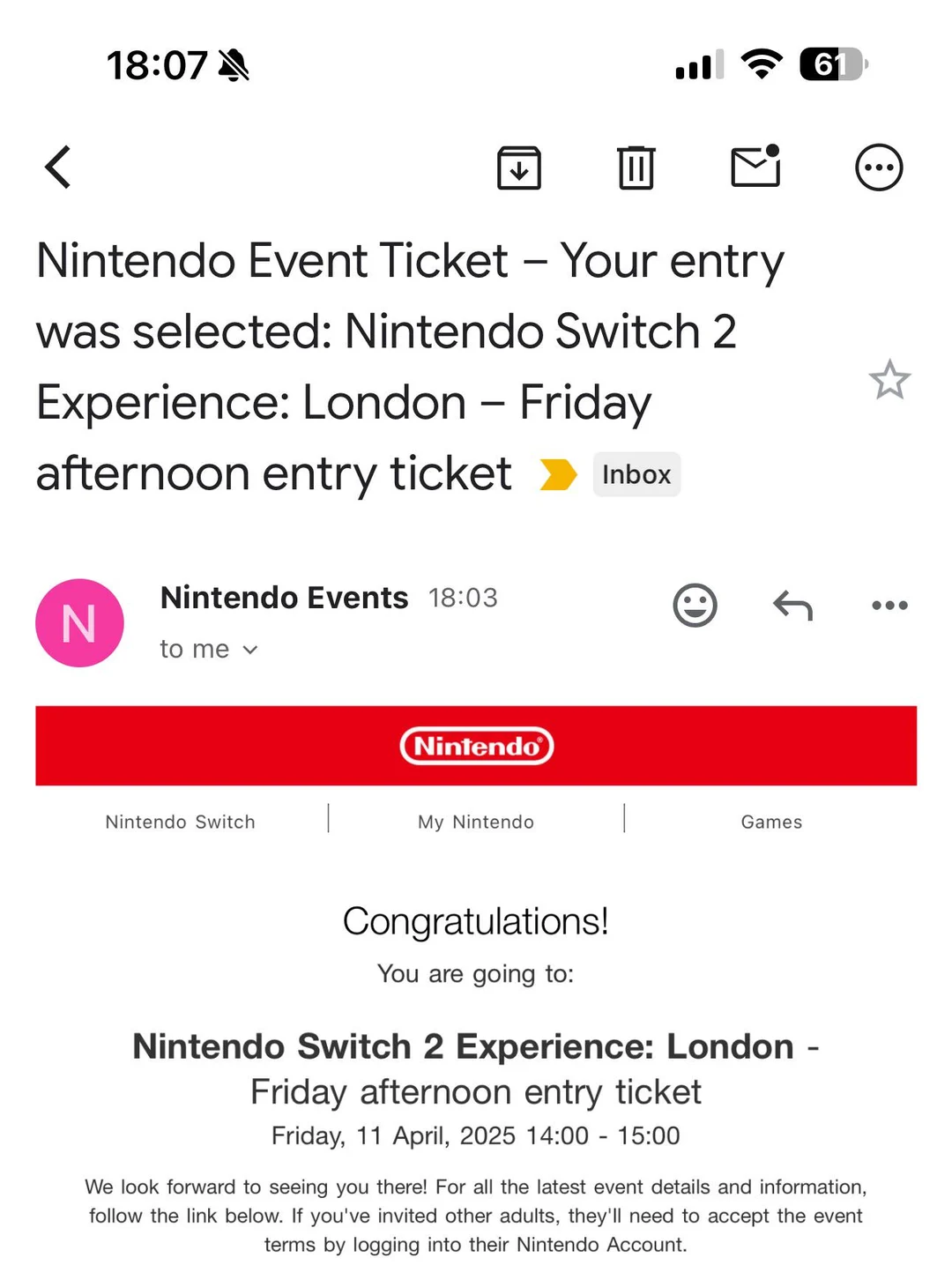The height and width of the screenshot is (1280, 952).
Task: Open sender message options menu
Action: pyautogui.click(x=889, y=606)
